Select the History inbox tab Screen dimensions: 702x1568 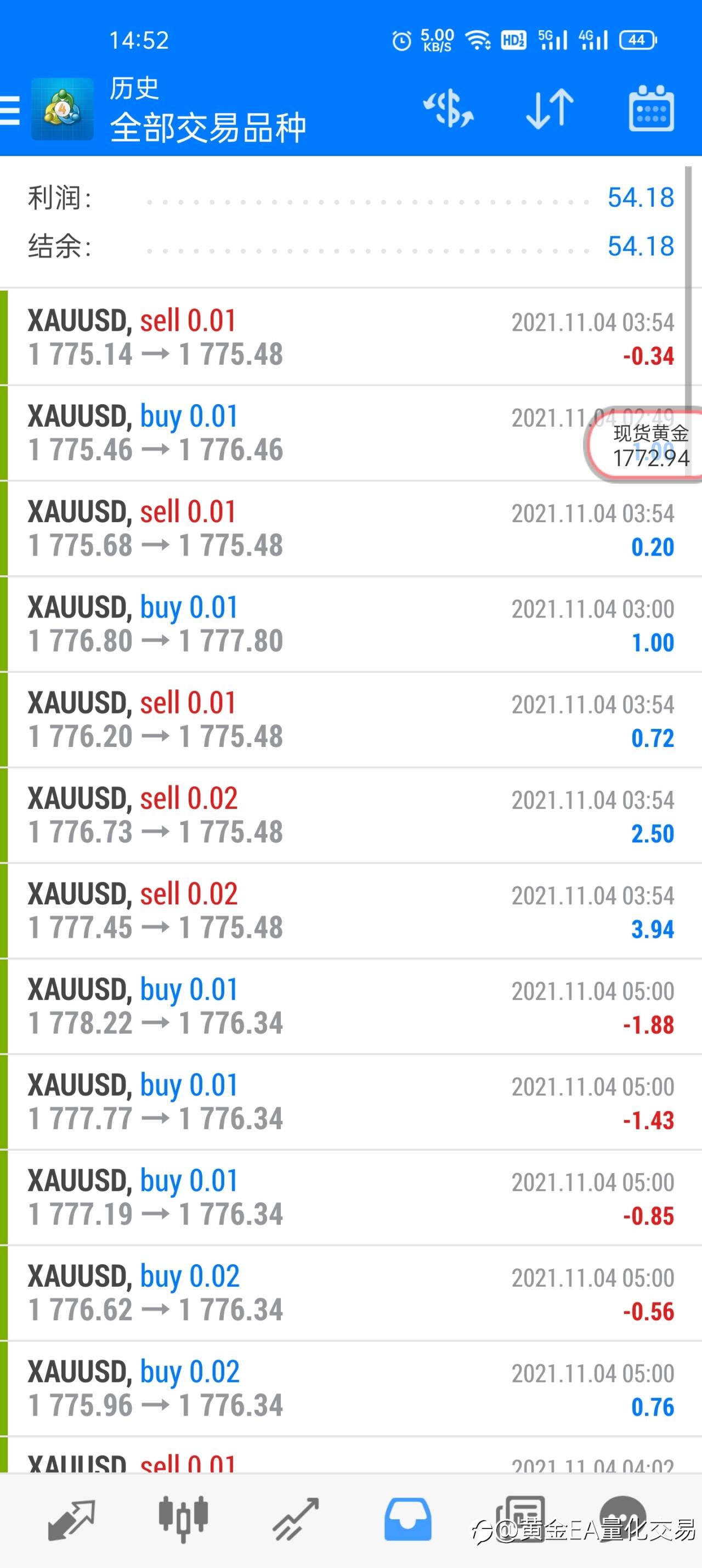click(x=407, y=1519)
